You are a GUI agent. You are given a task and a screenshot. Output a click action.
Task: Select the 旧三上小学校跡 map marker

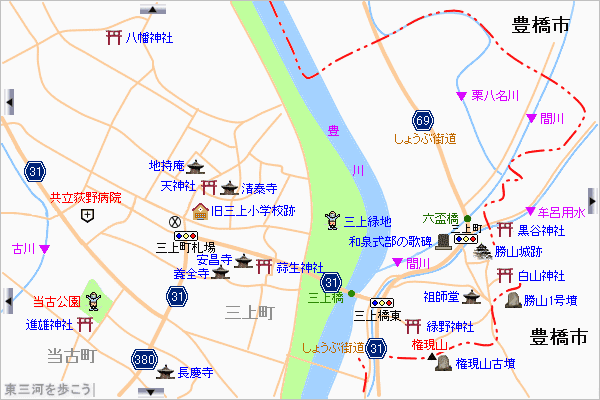tap(200, 211)
